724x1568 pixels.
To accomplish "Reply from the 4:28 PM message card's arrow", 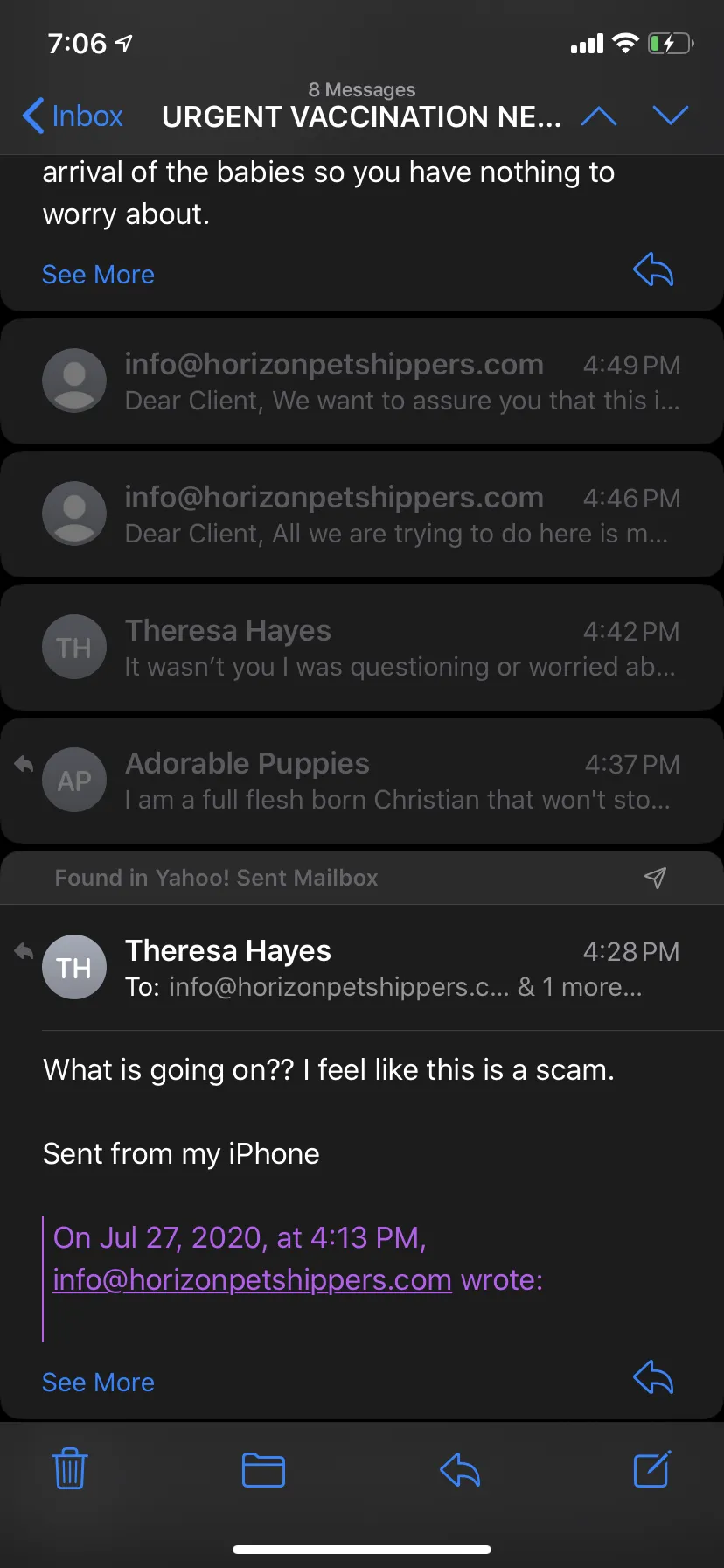I will click(653, 1378).
